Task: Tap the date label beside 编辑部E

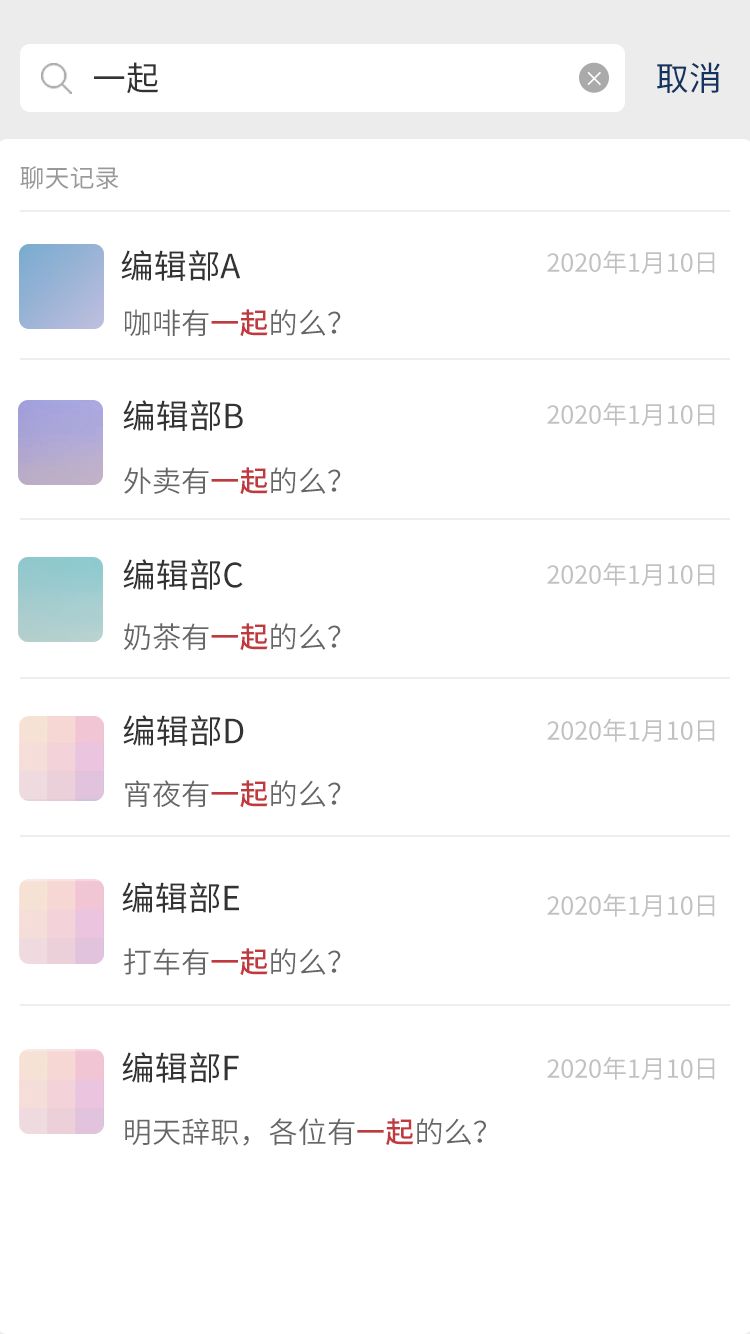Action: coord(631,905)
